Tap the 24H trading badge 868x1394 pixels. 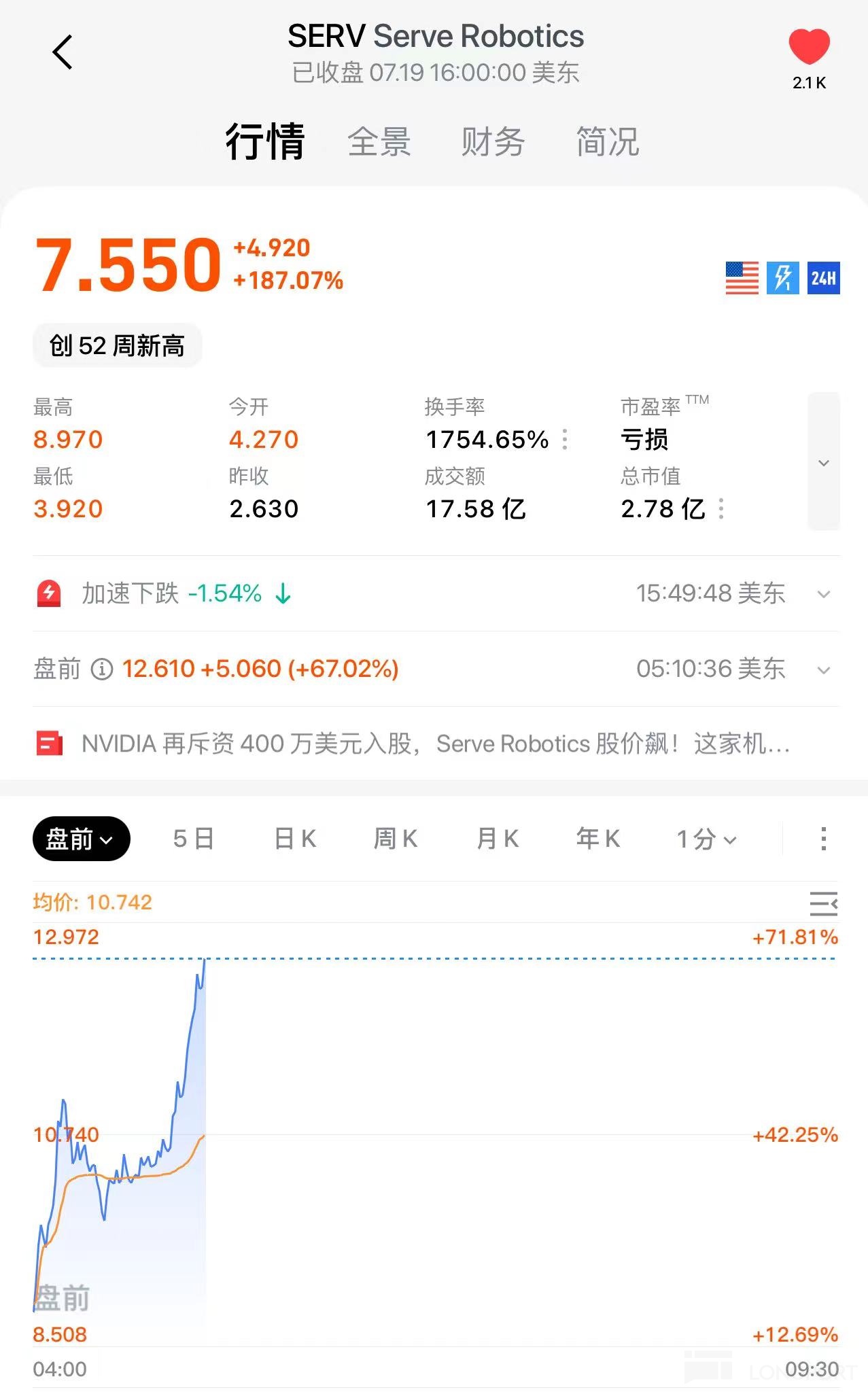tap(823, 278)
